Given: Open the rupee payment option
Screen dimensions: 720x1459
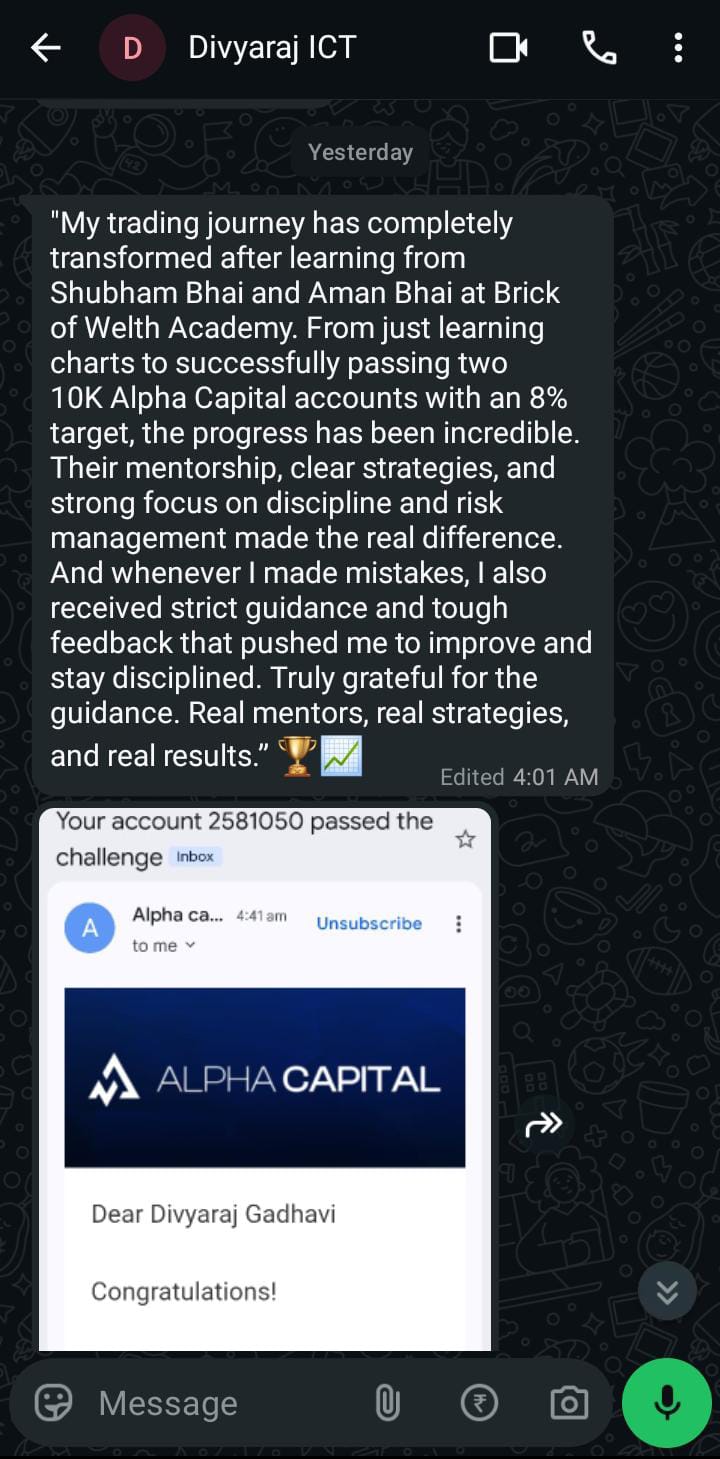Looking at the screenshot, I should coord(479,1403).
